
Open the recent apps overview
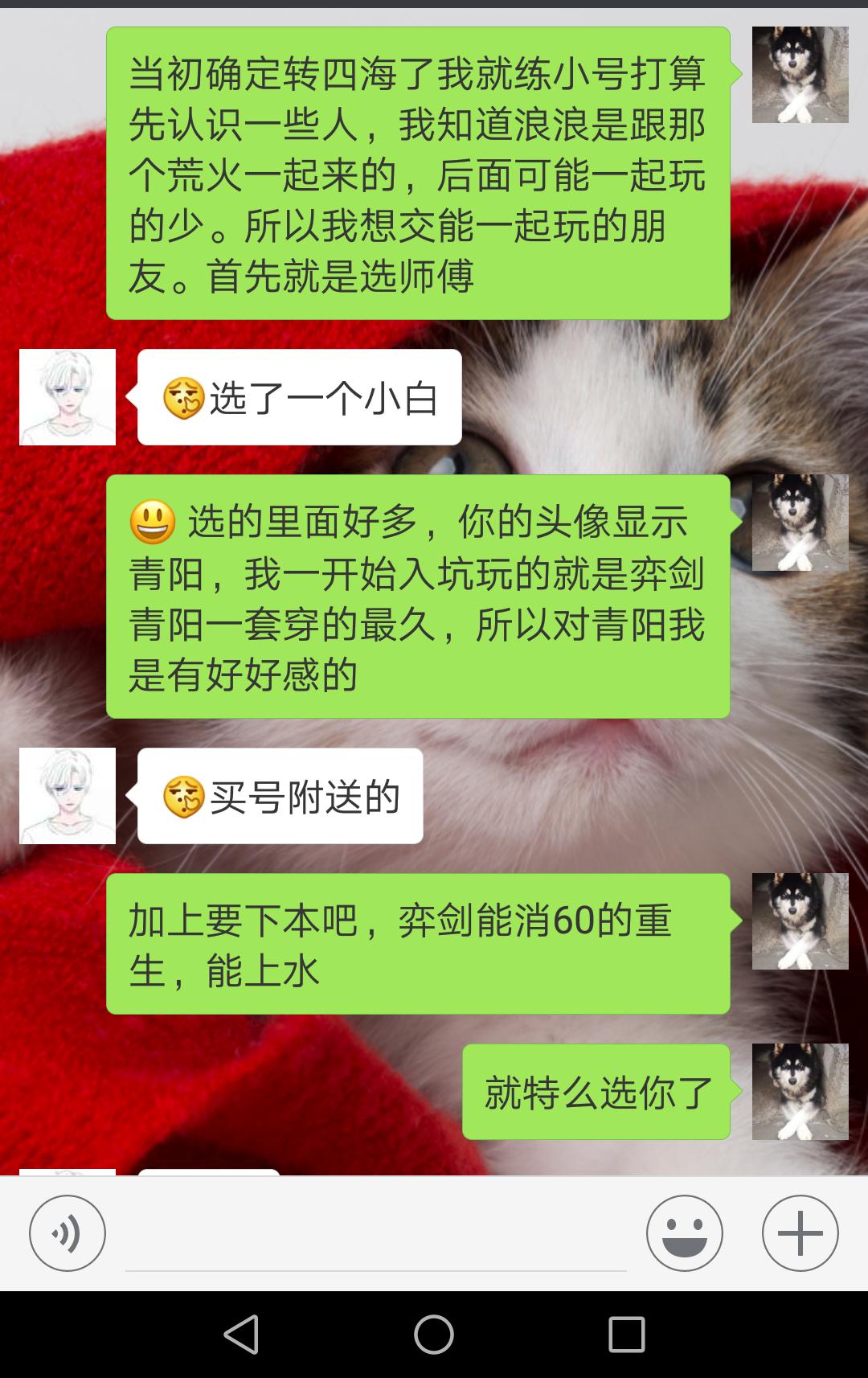point(627,1335)
